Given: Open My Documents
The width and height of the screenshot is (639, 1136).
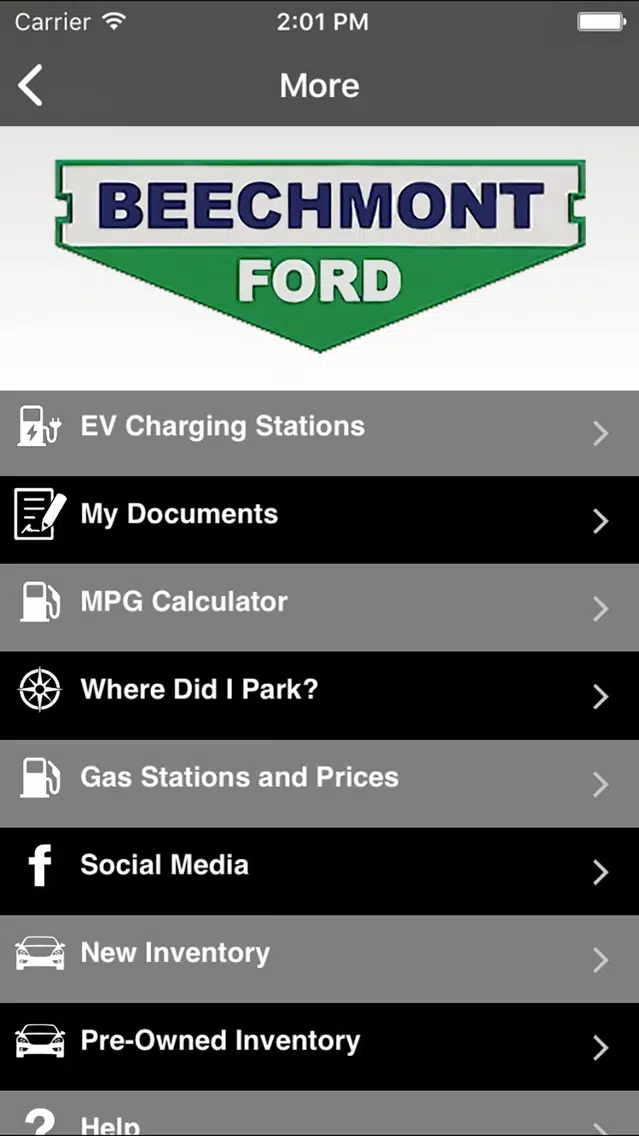Looking at the screenshot, I should tap(320, 520).
